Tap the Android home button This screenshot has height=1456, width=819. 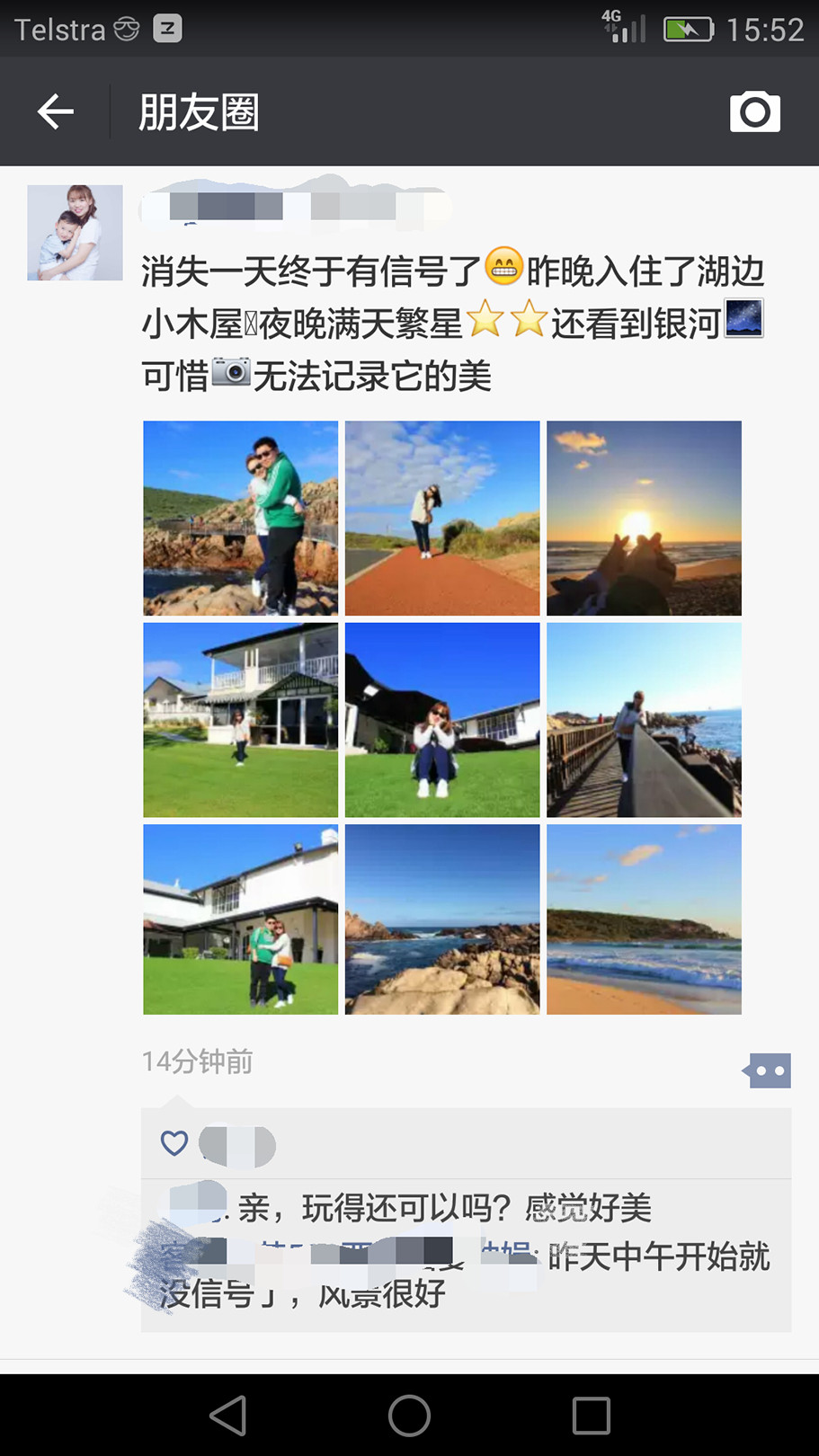point(409,1416)
